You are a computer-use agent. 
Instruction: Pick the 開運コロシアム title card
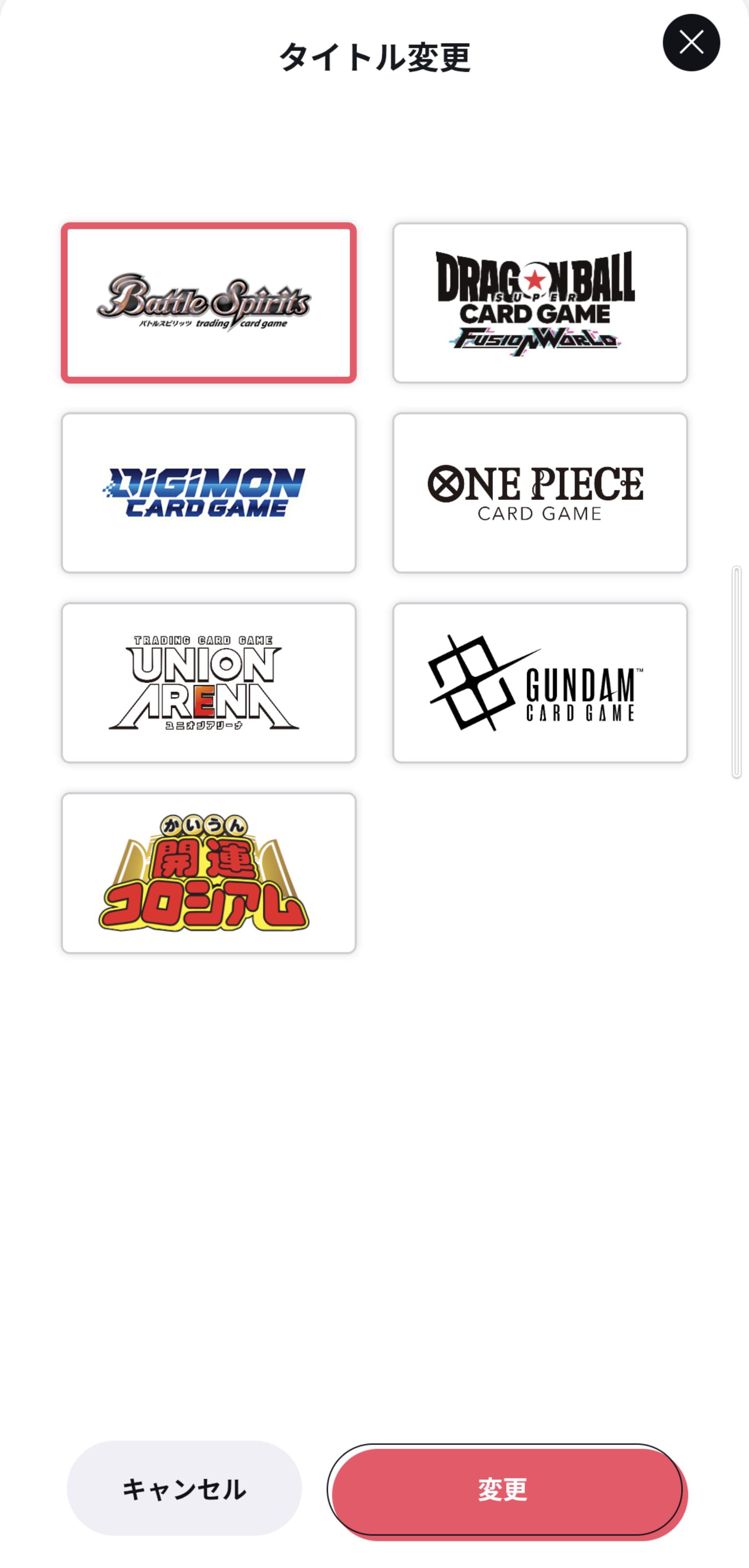click(x=208, y=873)
